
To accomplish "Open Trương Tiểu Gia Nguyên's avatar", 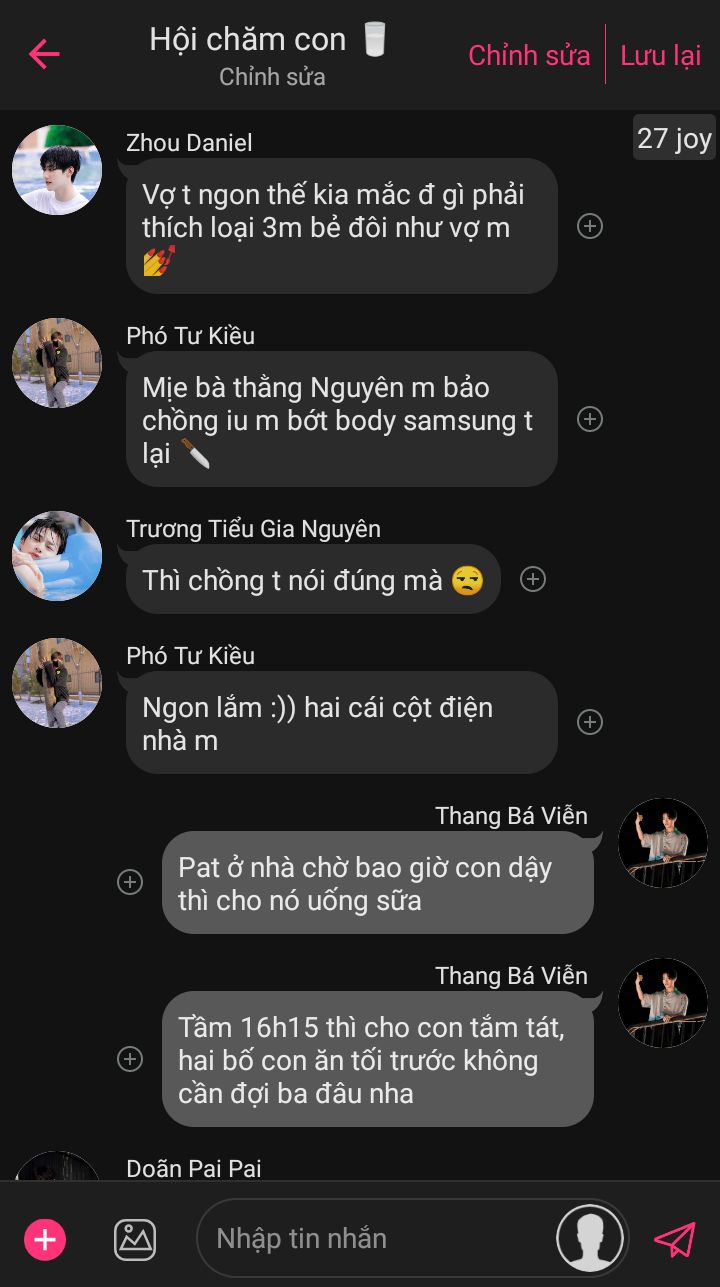I will pyautogui.click(x=57, y=556).
